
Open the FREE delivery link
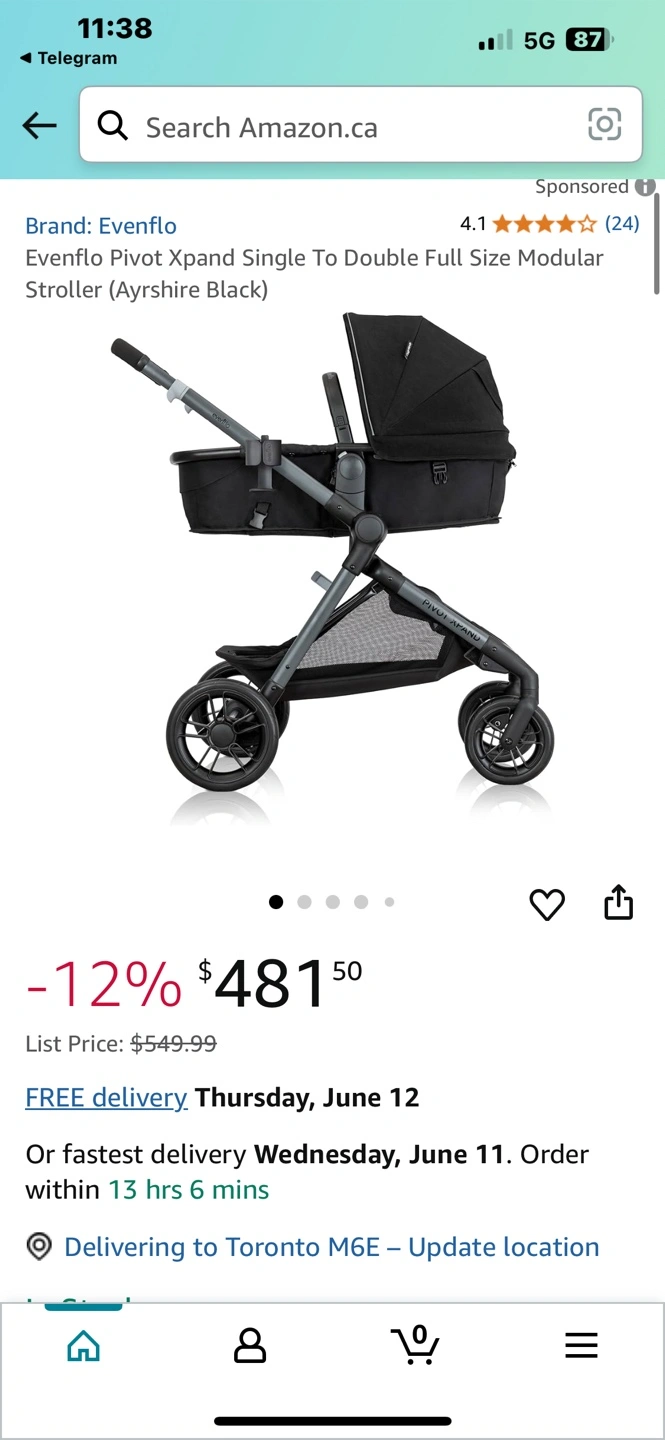(x=106, y=1097)
